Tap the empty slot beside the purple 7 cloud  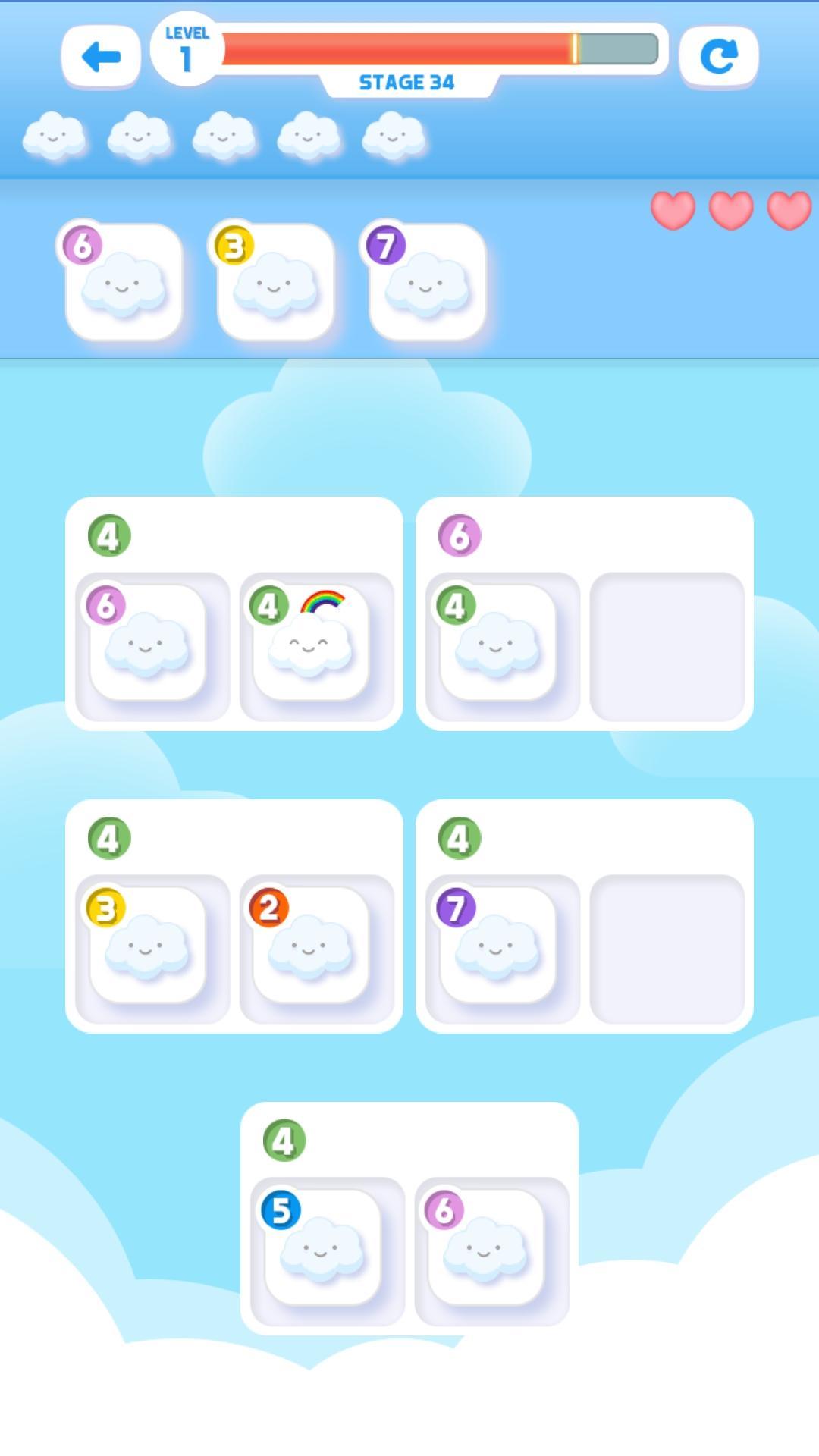pyautogui.click(x=667, y=949)
